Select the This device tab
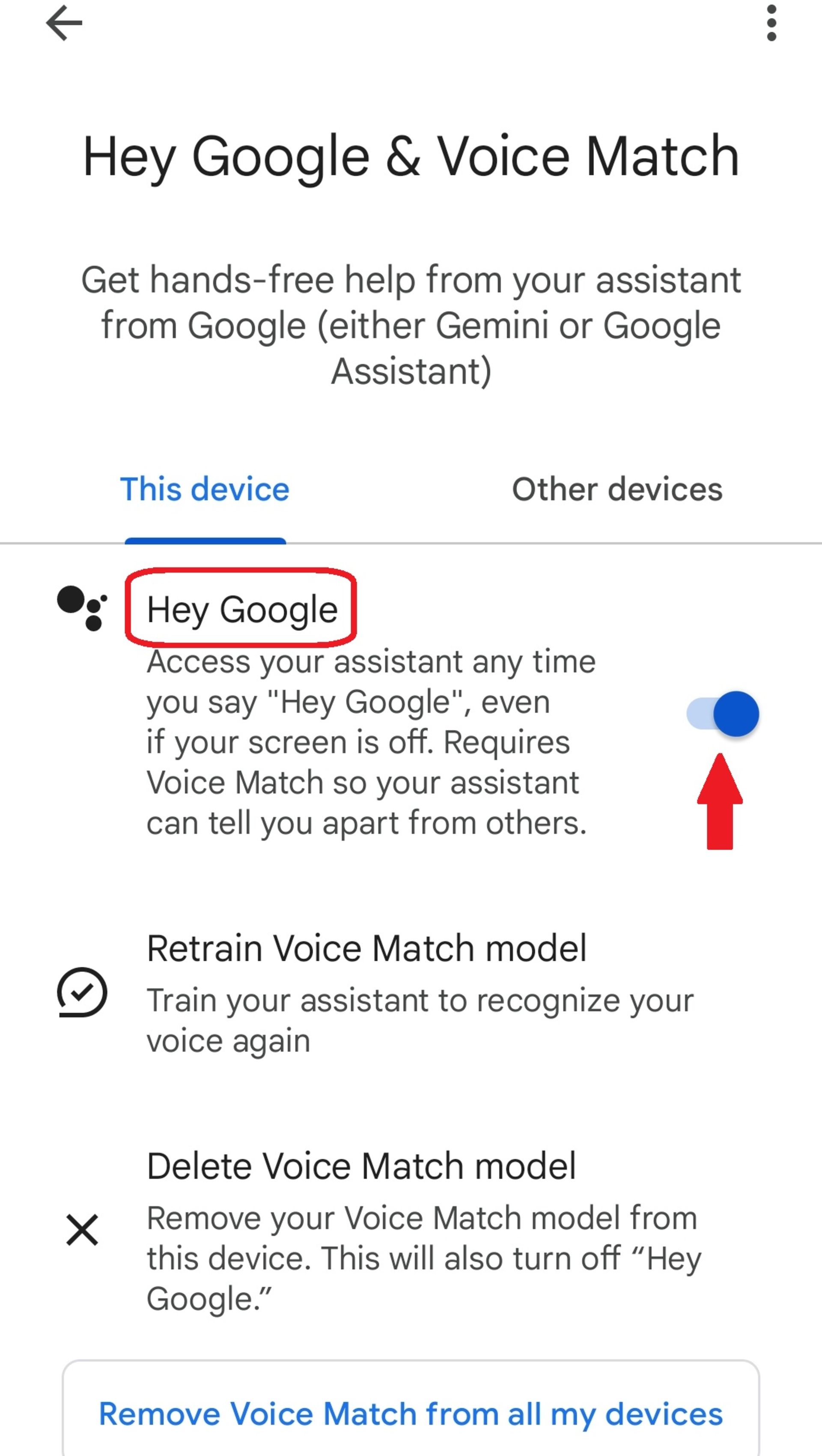The height and width of the screenshot is (1456, 822). coord(205,490)
